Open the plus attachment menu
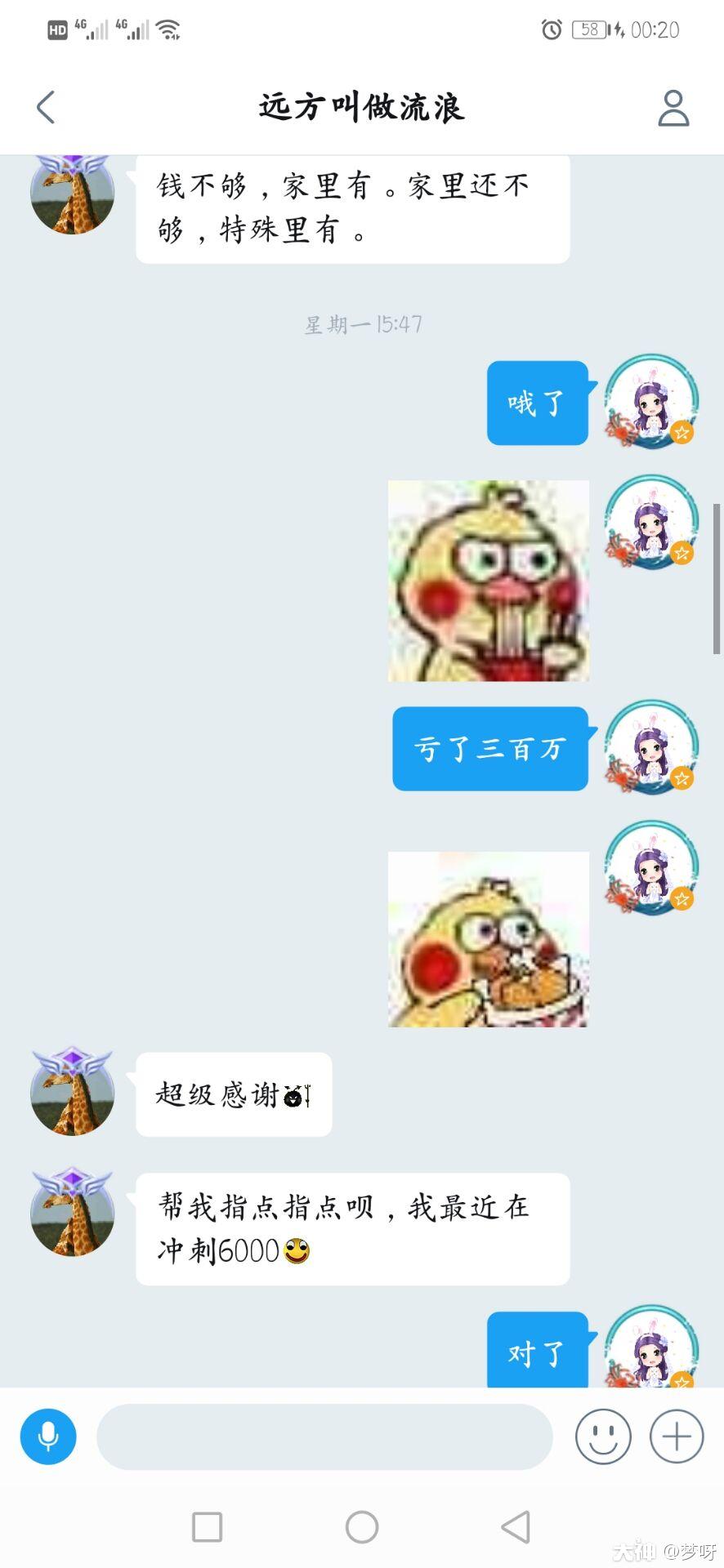 pyautogui.click(x=677, y=1436)
